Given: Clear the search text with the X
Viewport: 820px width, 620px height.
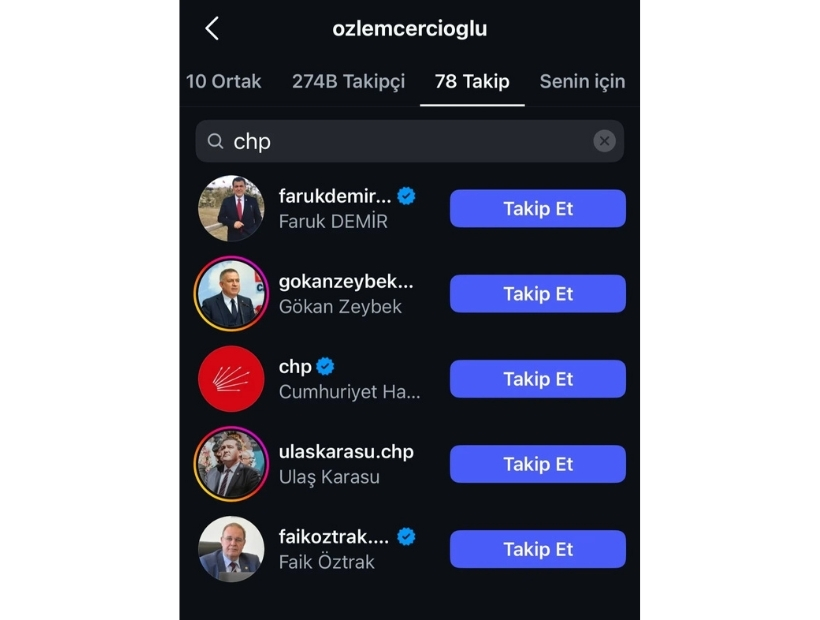Looking at the screenshot, I should pos(604,141).
